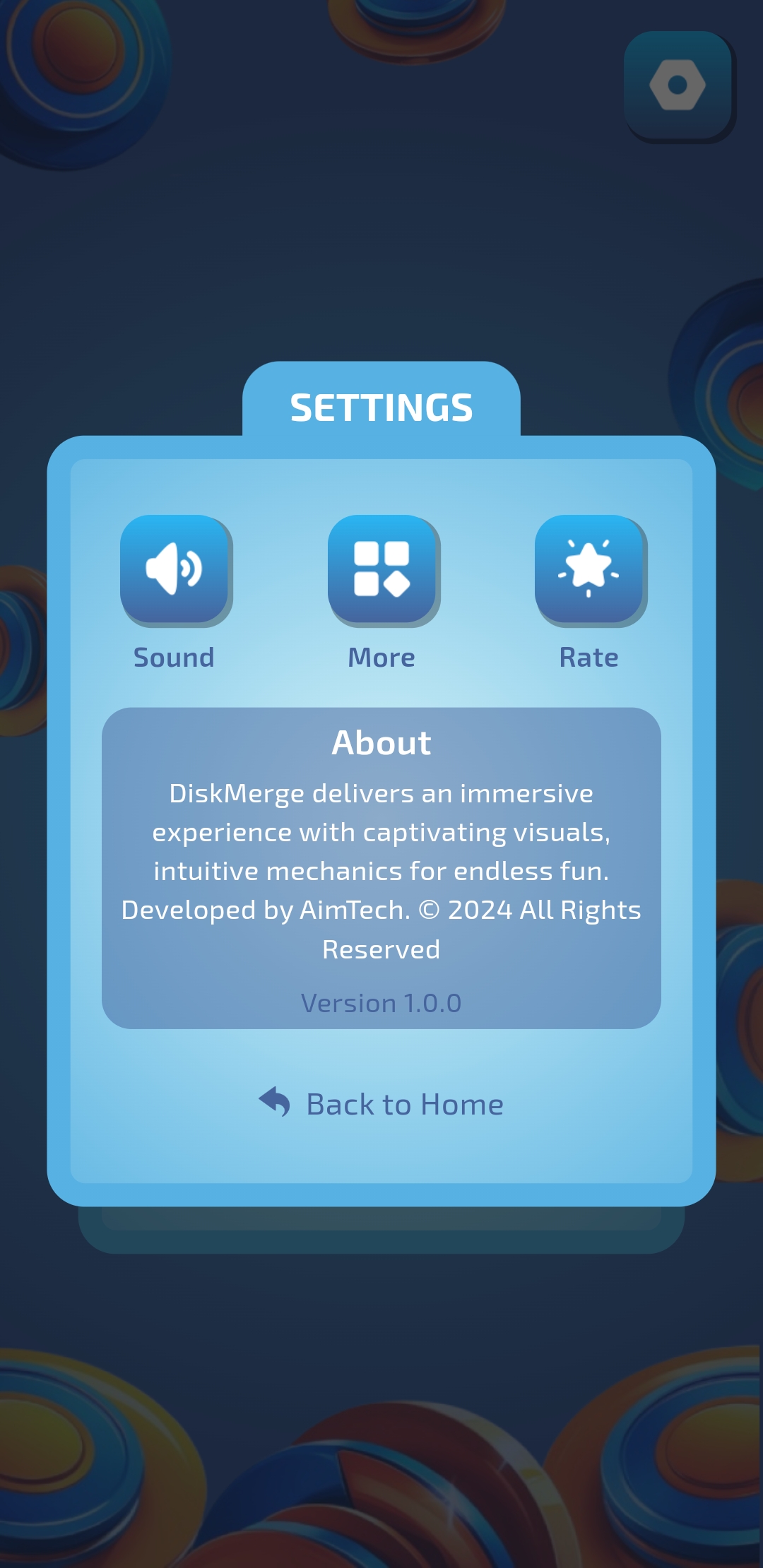Tap the Rate star button

click(589, 569)
